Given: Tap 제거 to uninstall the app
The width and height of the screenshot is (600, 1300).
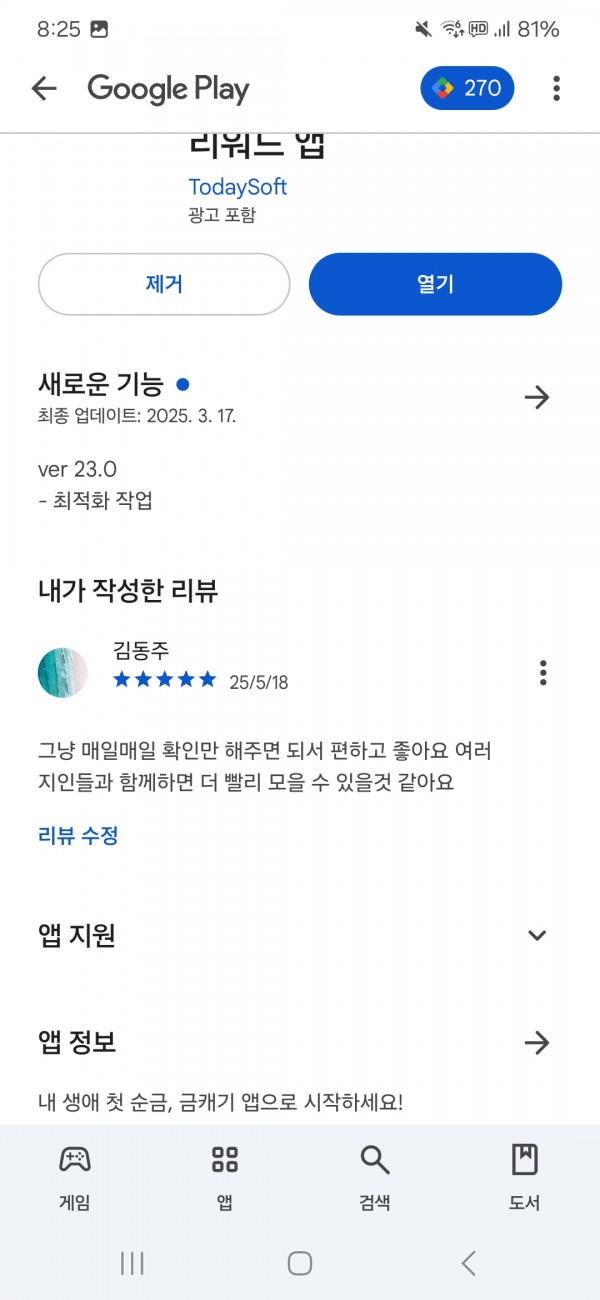Looking at the screenshot, I should pos(164,284).
